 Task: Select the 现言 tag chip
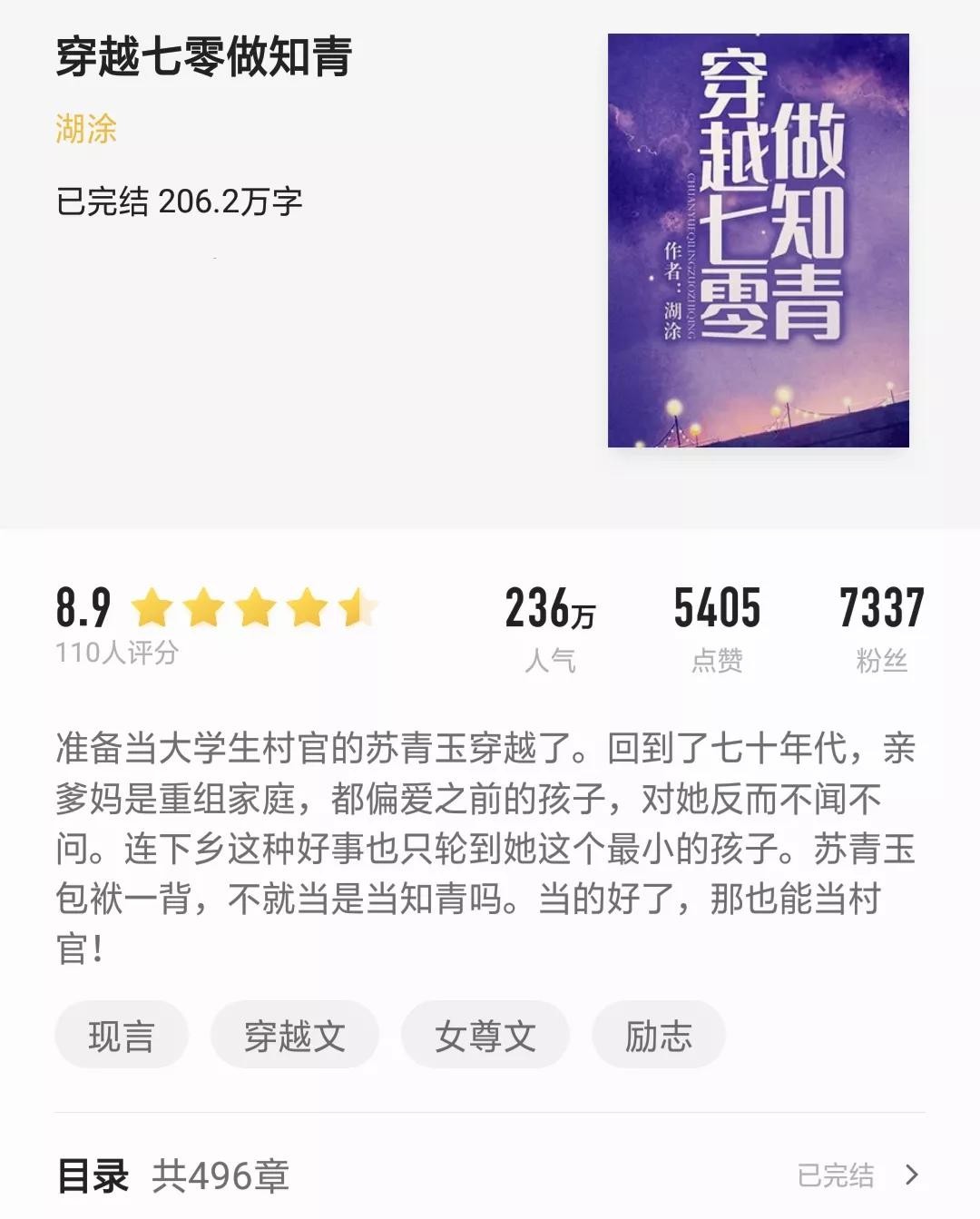click(122, 1036)
